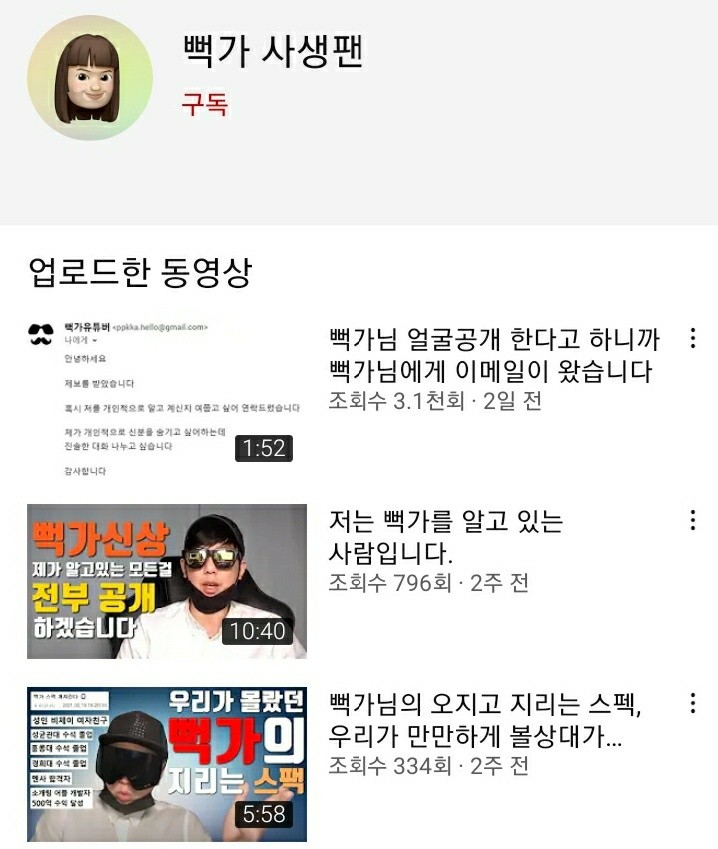Open video titled 뻑가님 얼굴공개 한다고 하니까
Viewport: 718px width, 849px height.
coord(490,355)
